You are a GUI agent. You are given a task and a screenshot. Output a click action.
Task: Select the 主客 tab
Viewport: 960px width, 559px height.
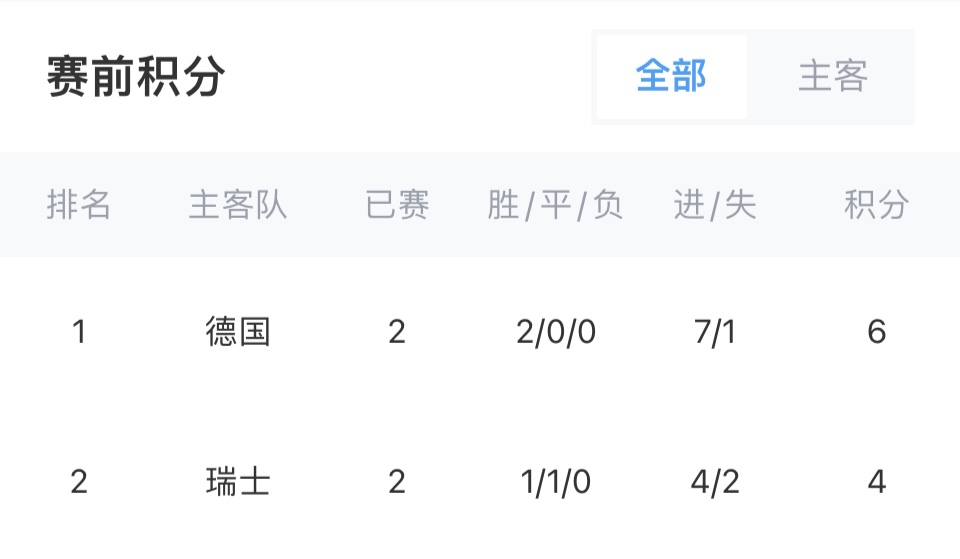832,77
